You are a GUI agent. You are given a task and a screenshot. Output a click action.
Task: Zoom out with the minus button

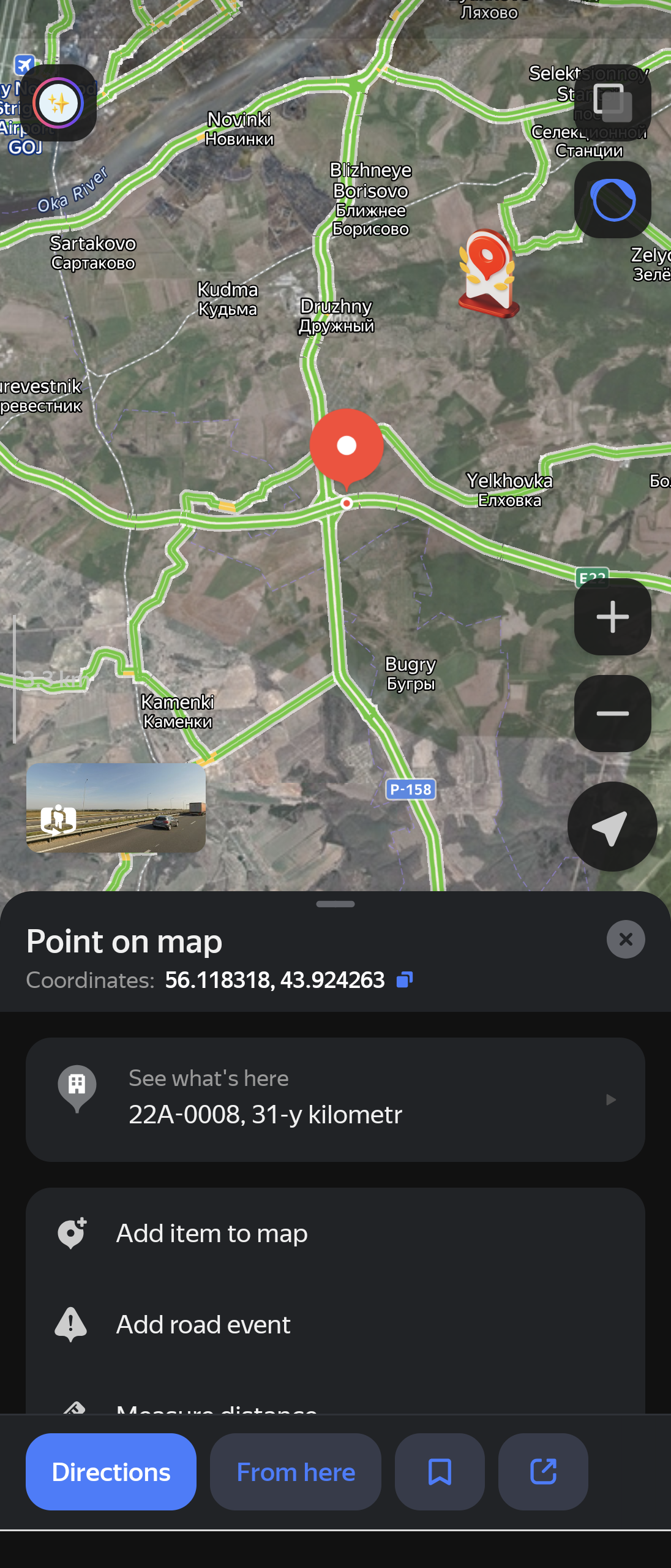tap(612, 714)
